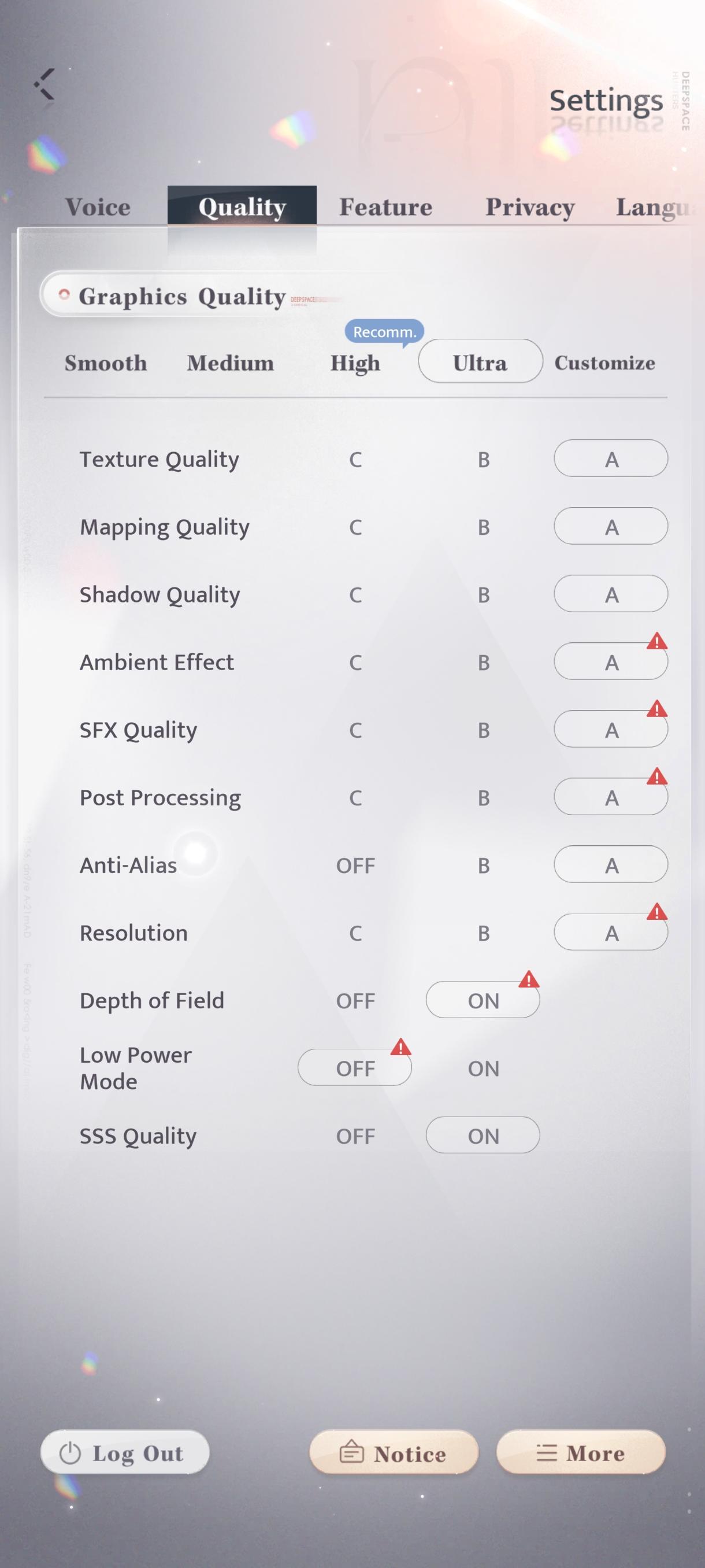Image resolution: width=705 pixels, height=1568 pixels.
Task: Set Ambient Effect to B
Action: point(483,662)
